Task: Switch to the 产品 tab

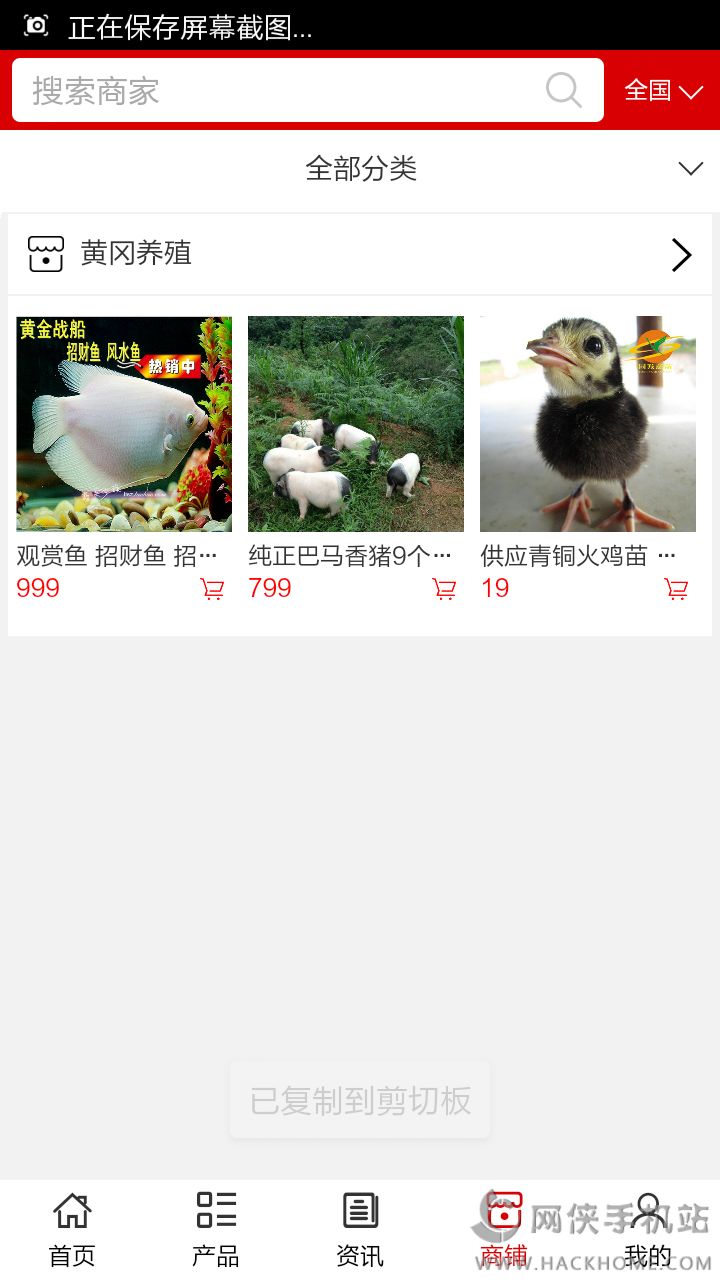Action: [x=216, y=1228]
